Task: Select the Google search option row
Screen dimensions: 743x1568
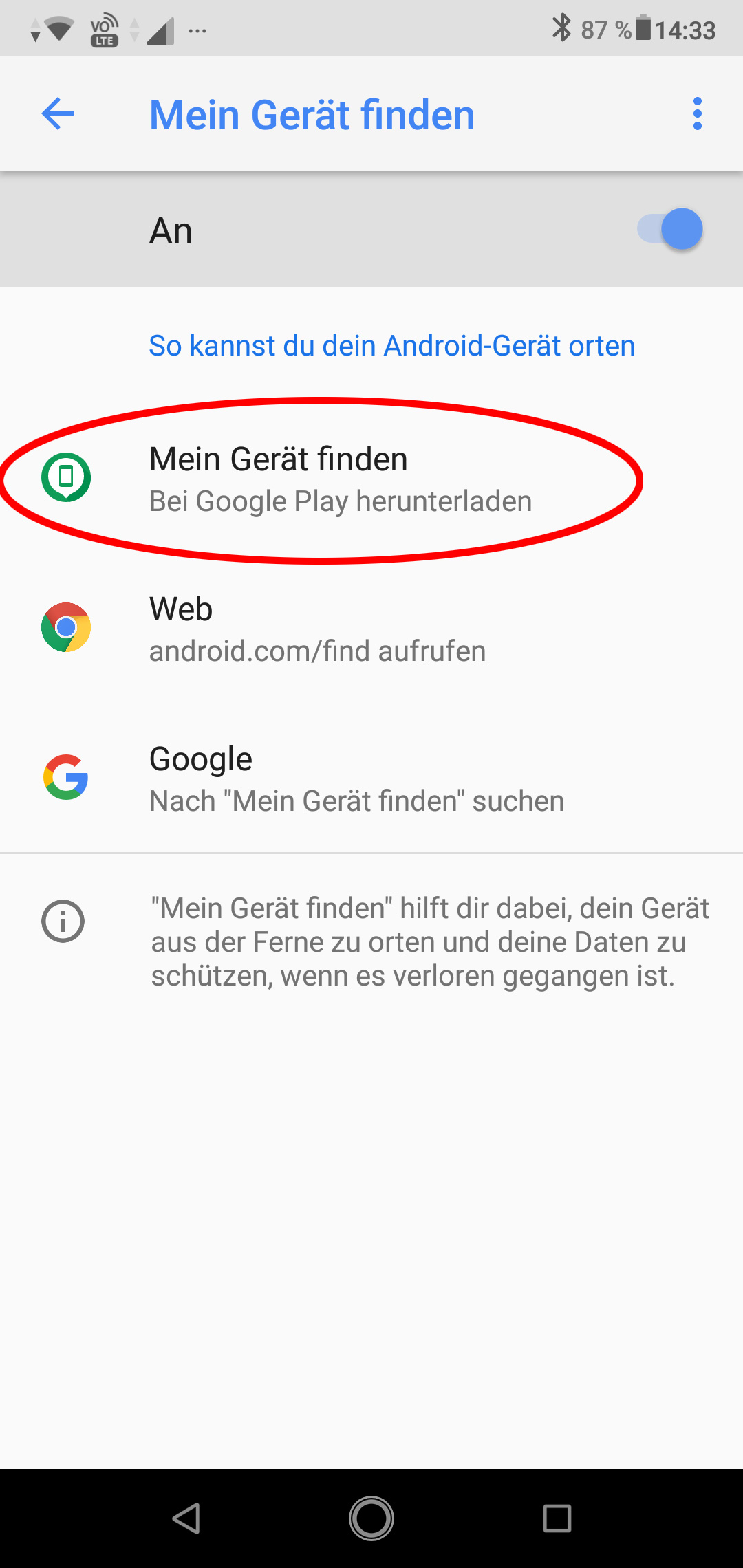Action: [x=356, y=779]
